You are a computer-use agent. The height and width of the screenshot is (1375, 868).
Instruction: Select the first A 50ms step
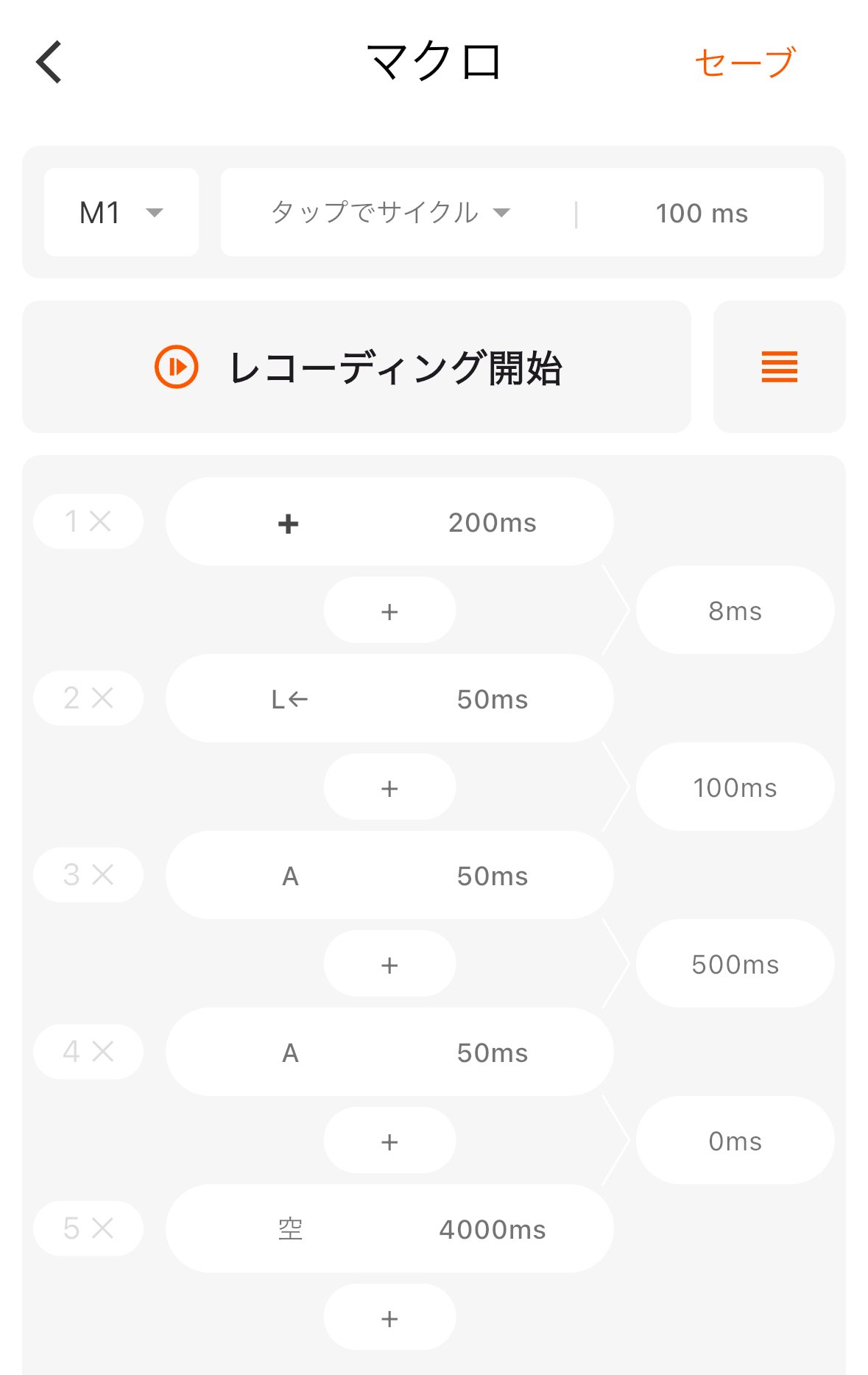[x=389, y=875]
